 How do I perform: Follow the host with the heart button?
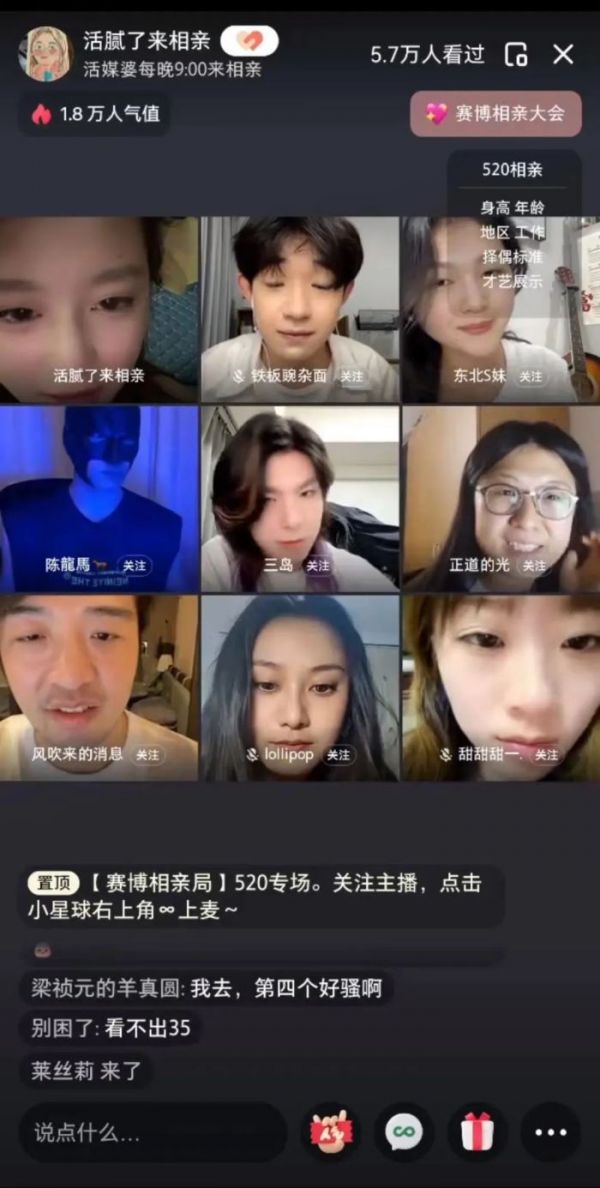point(249,41)
